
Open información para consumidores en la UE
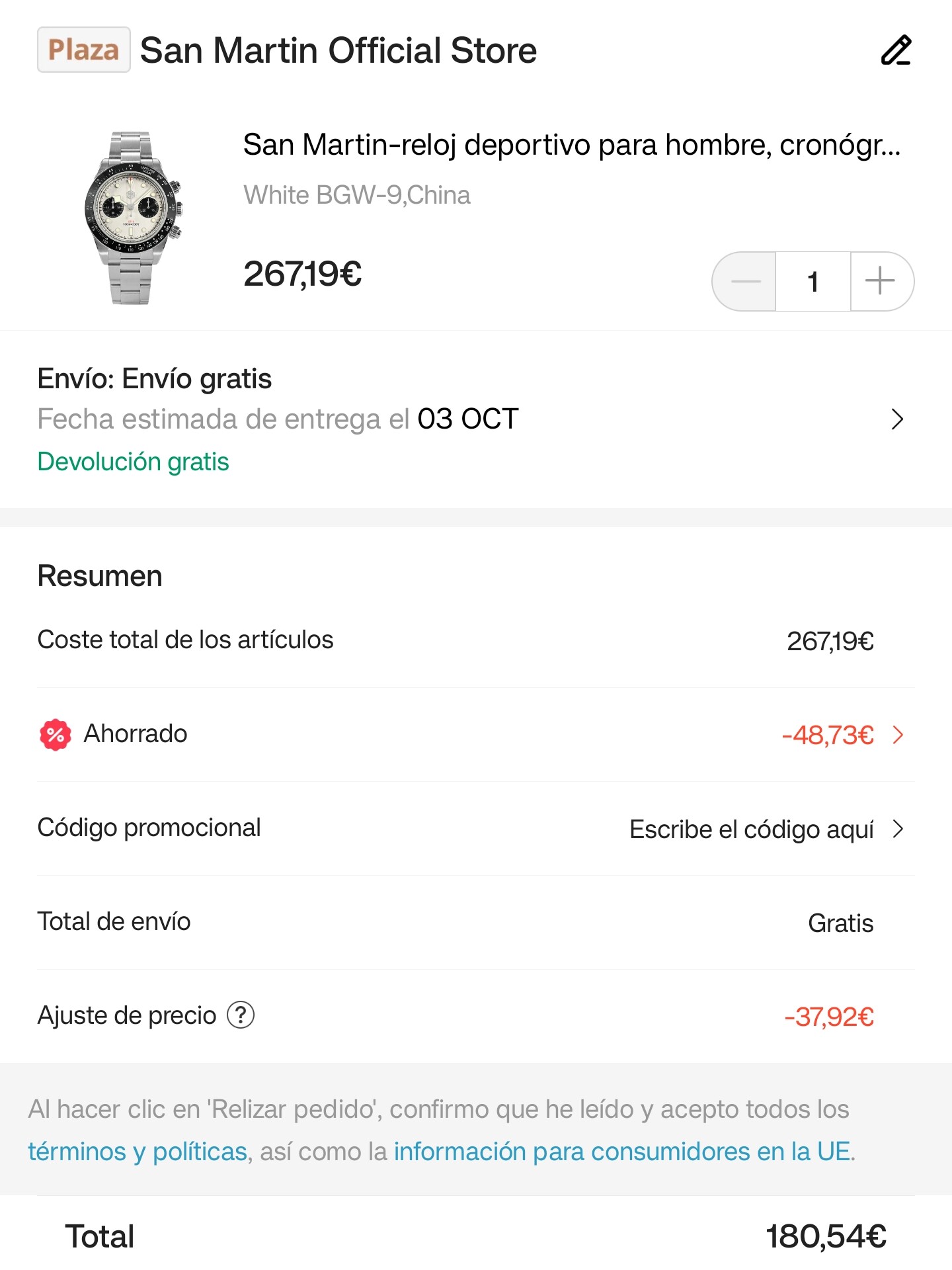tap(621, 1152)
